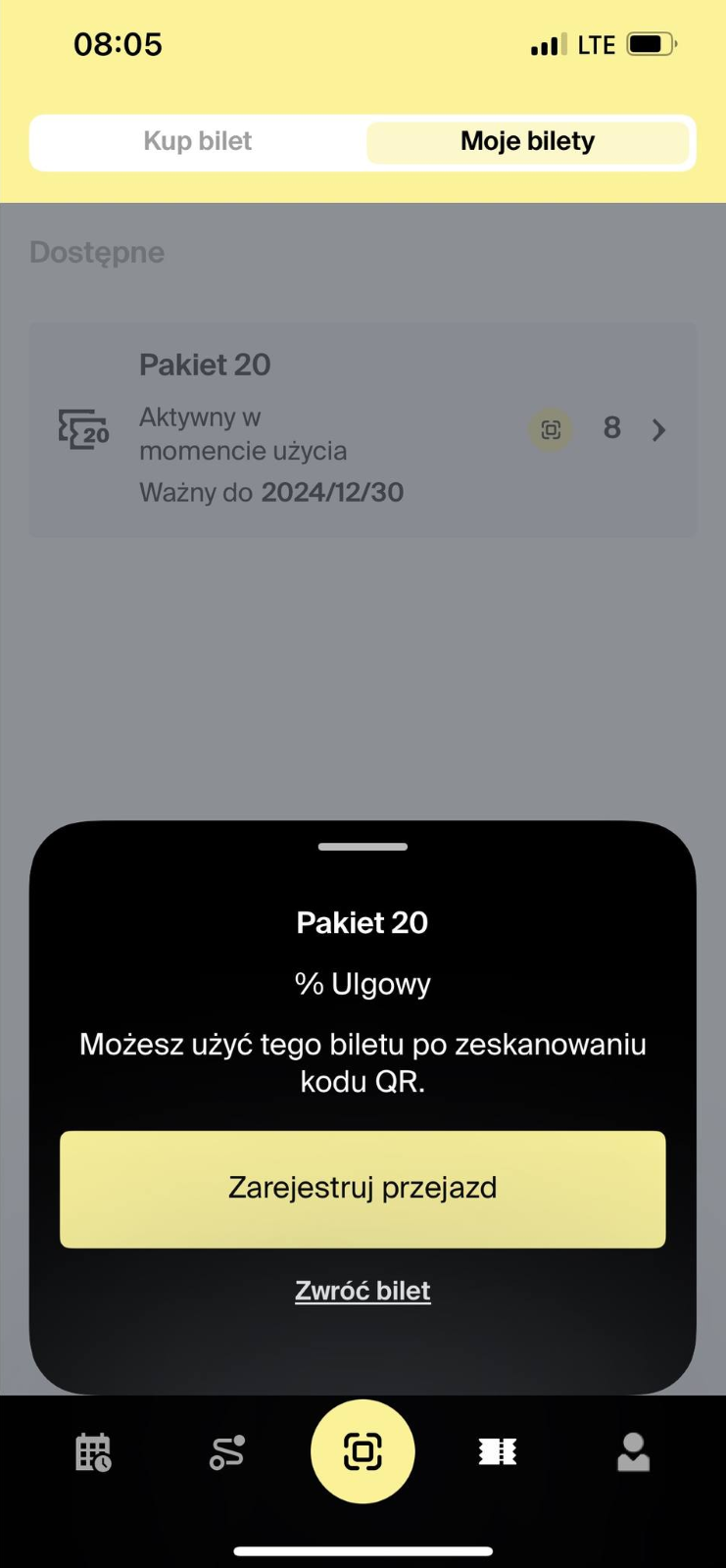Open the tickets tab in bottom bar
The image size is (726, 1568).
(498, 1452)
